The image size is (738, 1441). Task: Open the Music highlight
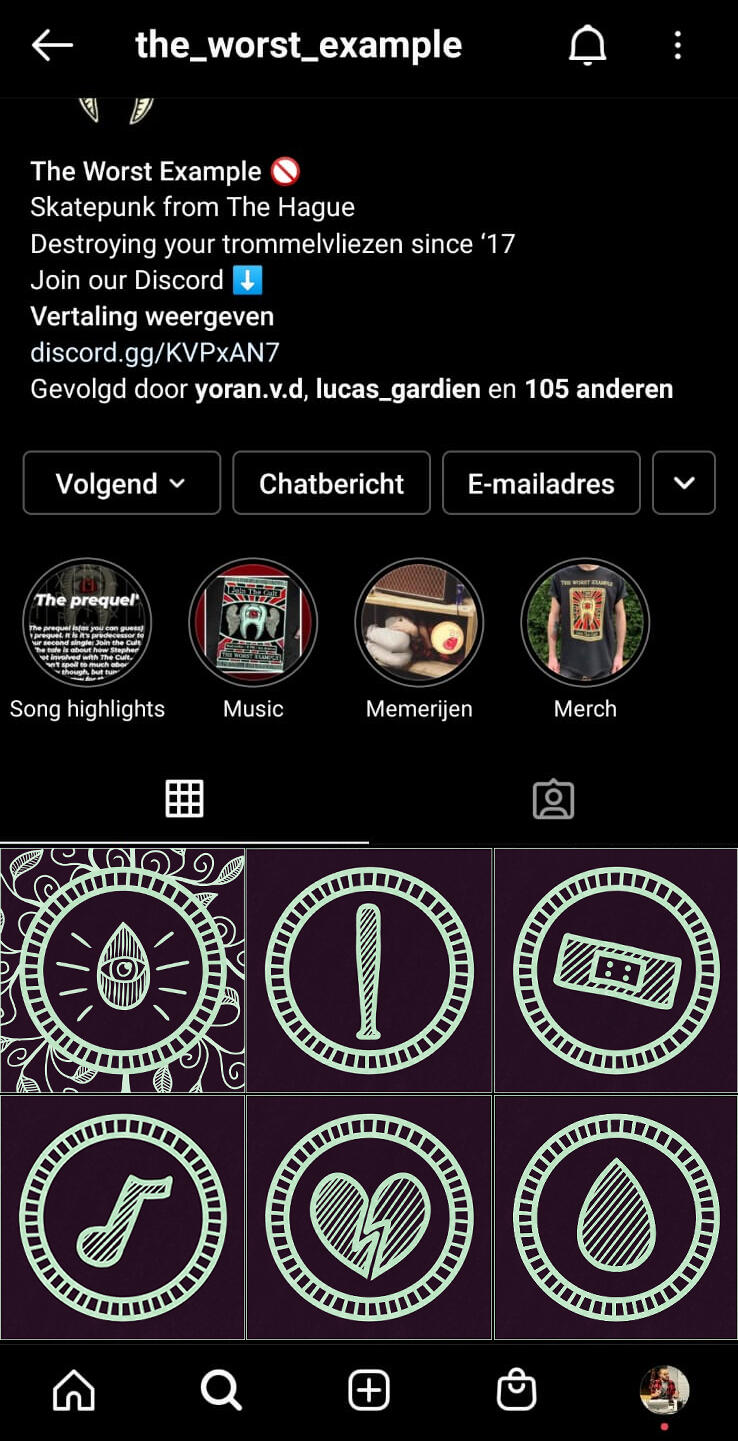[253, 622]
